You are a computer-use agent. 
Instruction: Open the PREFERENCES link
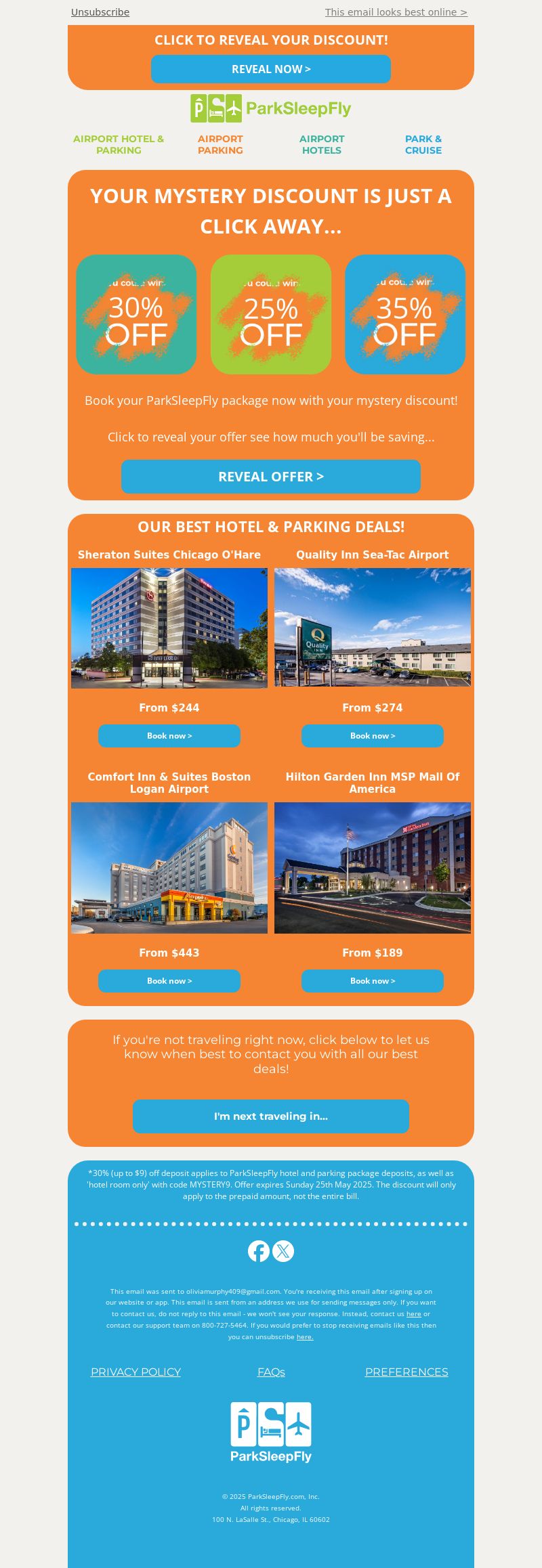(x=406, y=1372)
